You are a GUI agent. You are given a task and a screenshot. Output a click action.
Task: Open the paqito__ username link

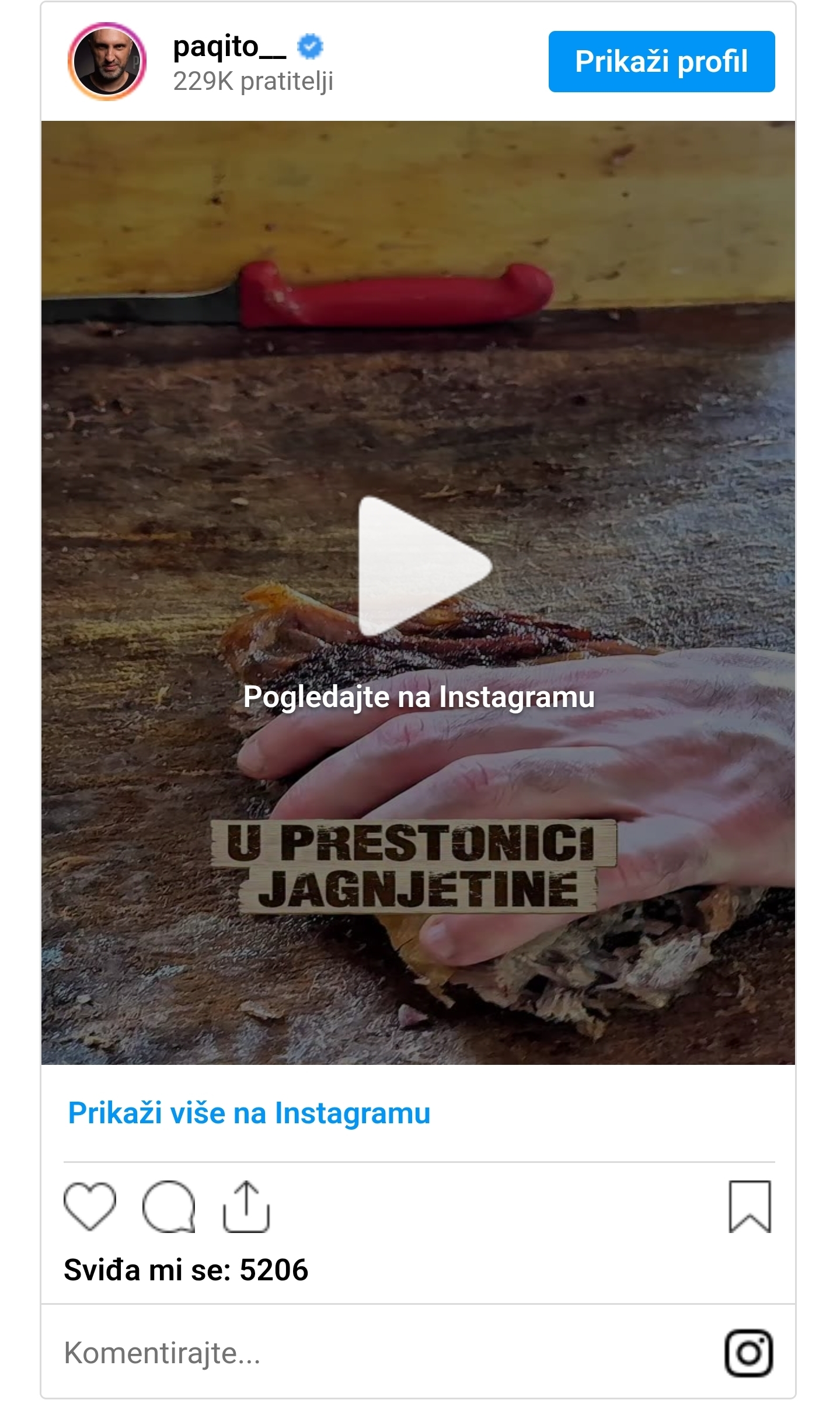(229, 47)
